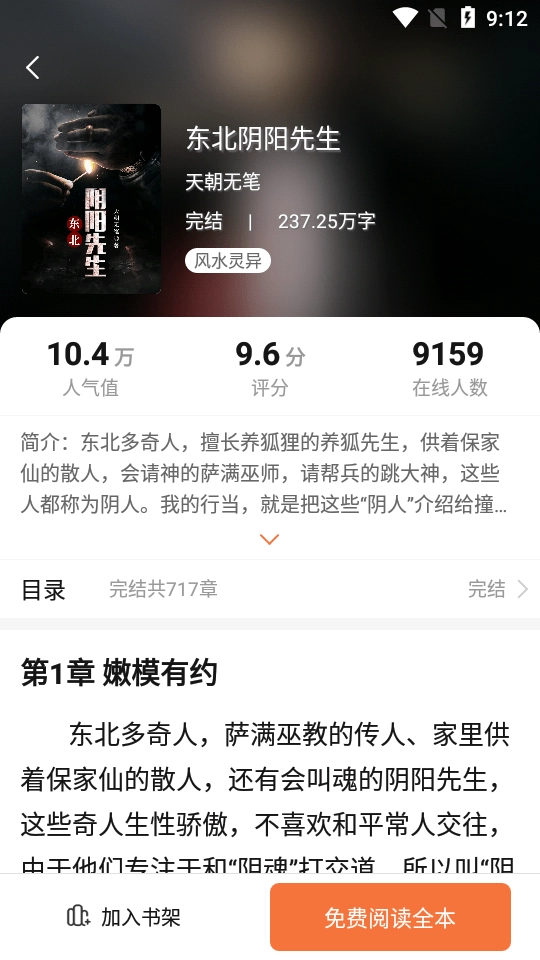Image resolution: width=540 pixels, height=960 pixels.
Task: Open the 目录 table of contents row
Action: 270,590
